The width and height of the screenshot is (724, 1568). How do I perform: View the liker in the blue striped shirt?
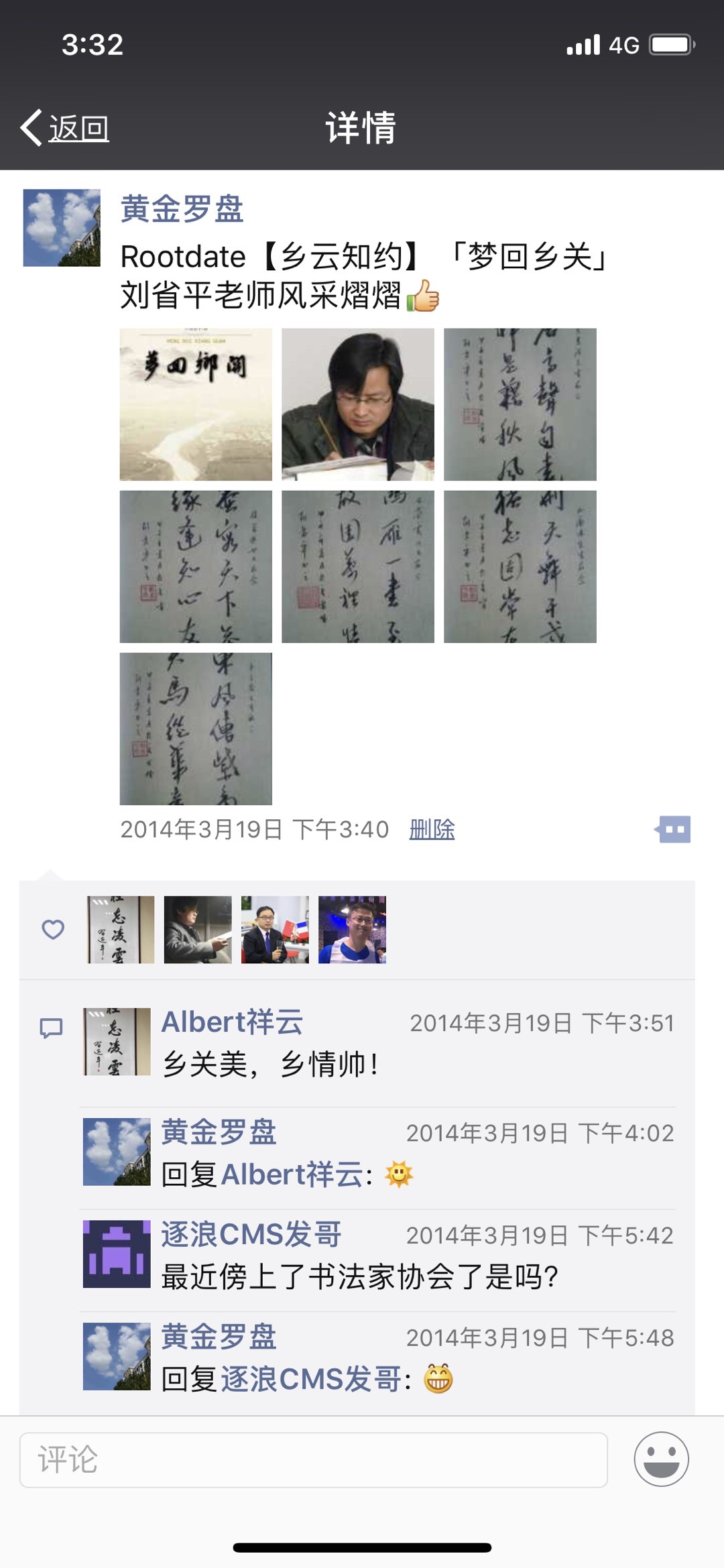point(352,930)
